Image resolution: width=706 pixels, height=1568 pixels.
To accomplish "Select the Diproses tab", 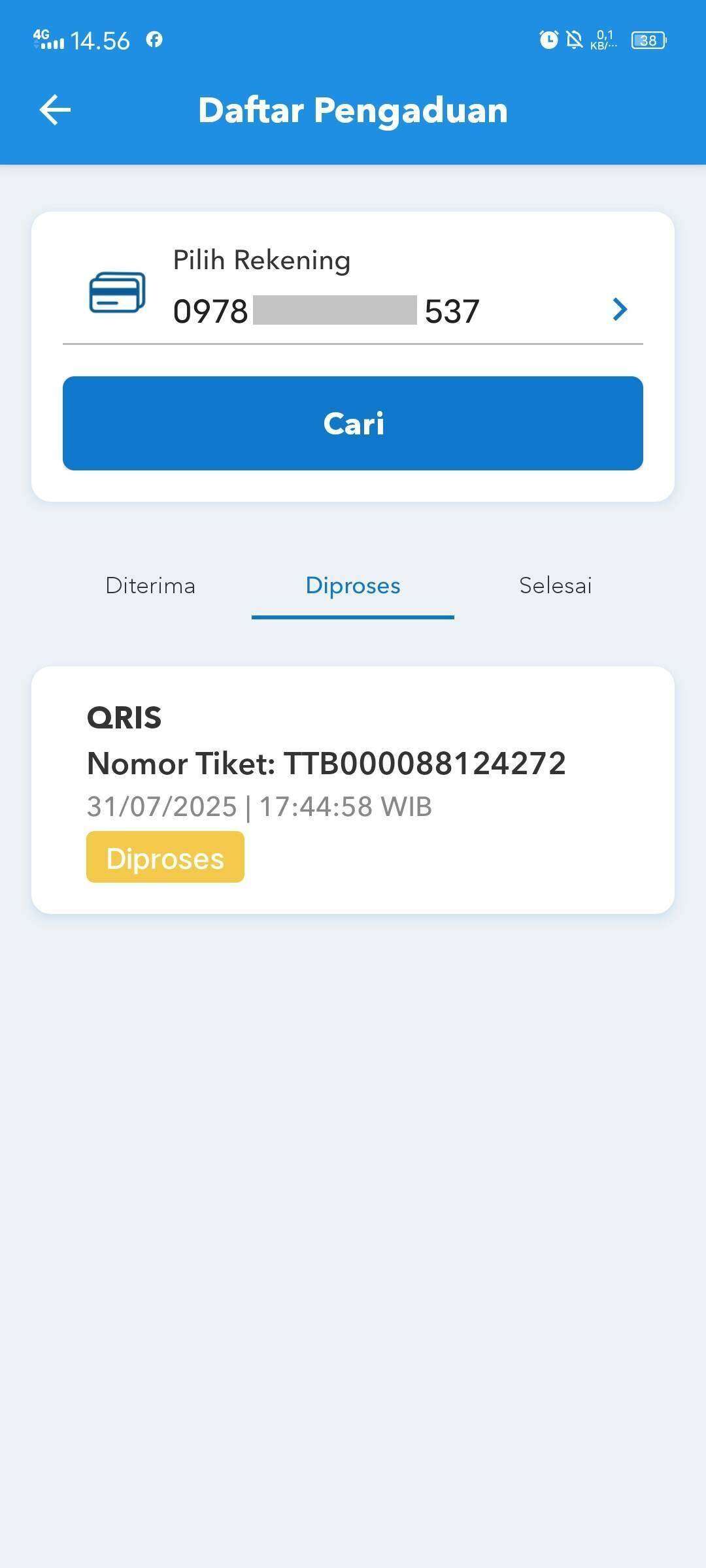I will point(353,585).
